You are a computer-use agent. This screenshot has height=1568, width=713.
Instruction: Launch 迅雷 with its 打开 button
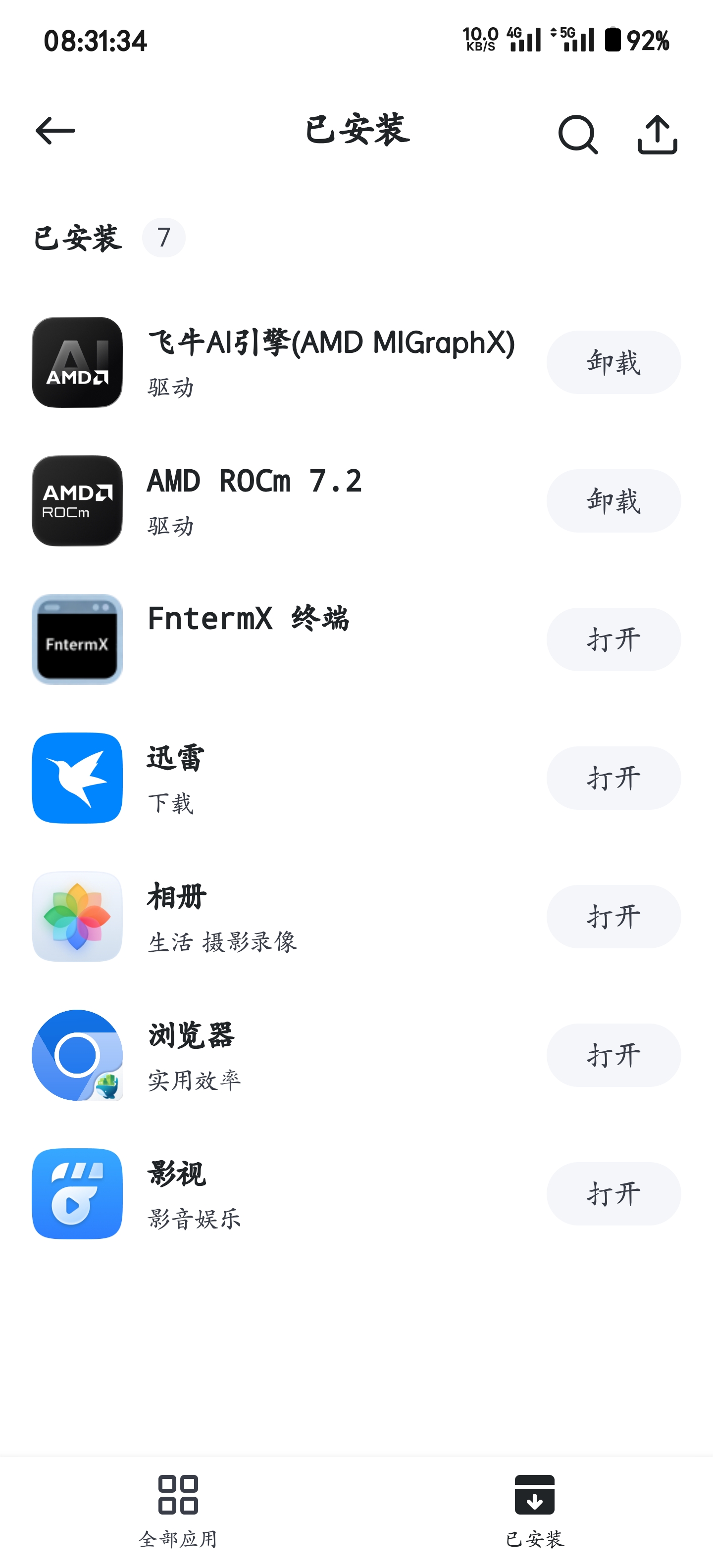point(613,778)
